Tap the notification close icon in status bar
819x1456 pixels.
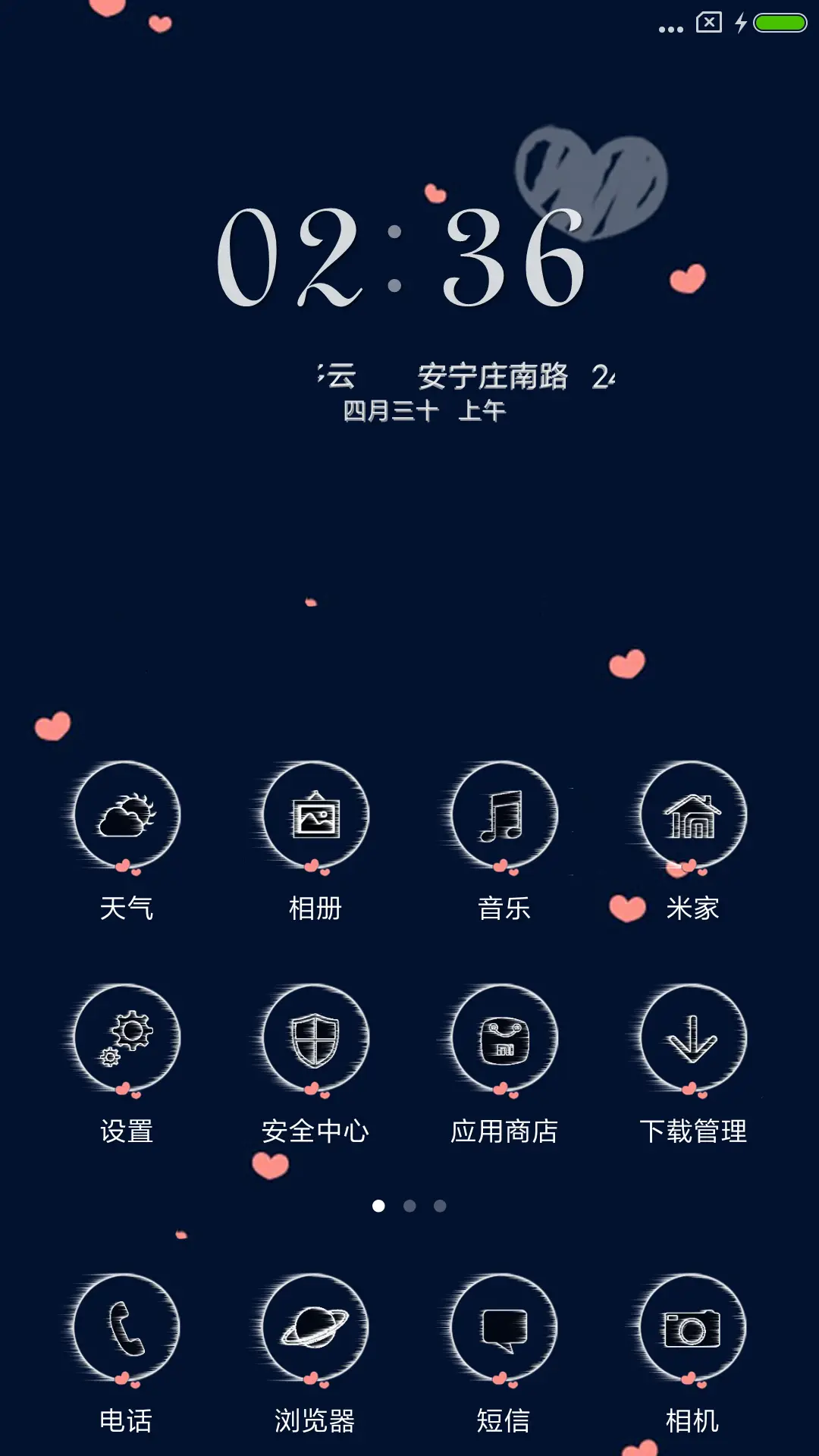pyautogui.click(x=708, y=20)
